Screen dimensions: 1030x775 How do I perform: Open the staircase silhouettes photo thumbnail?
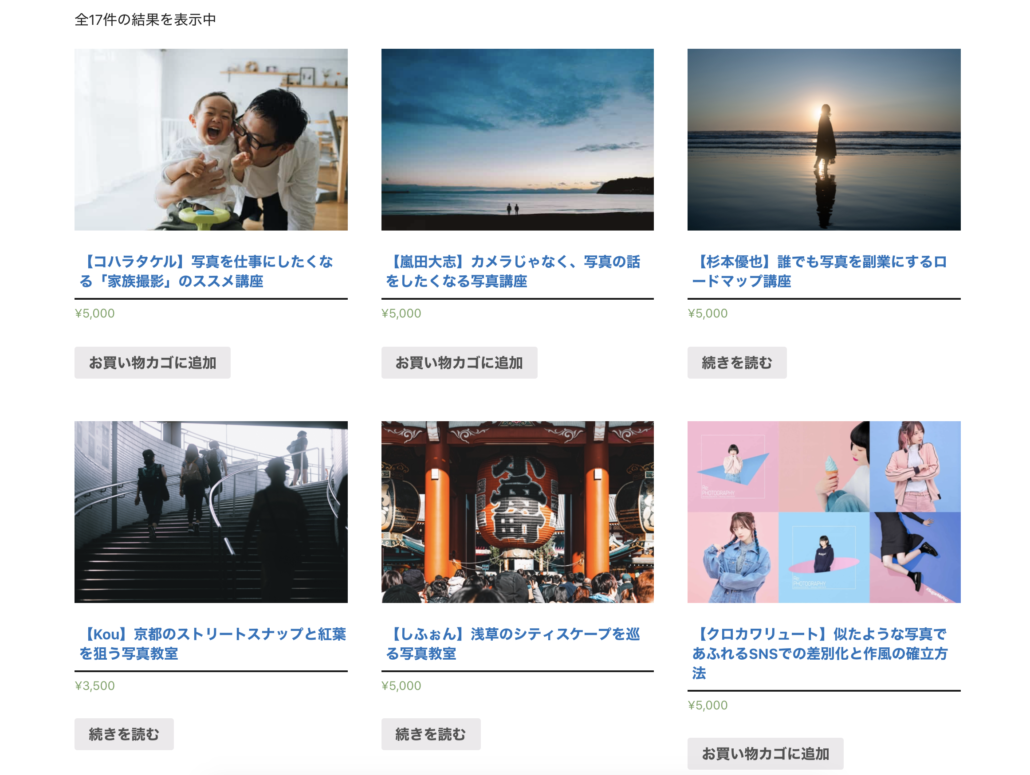211,512
